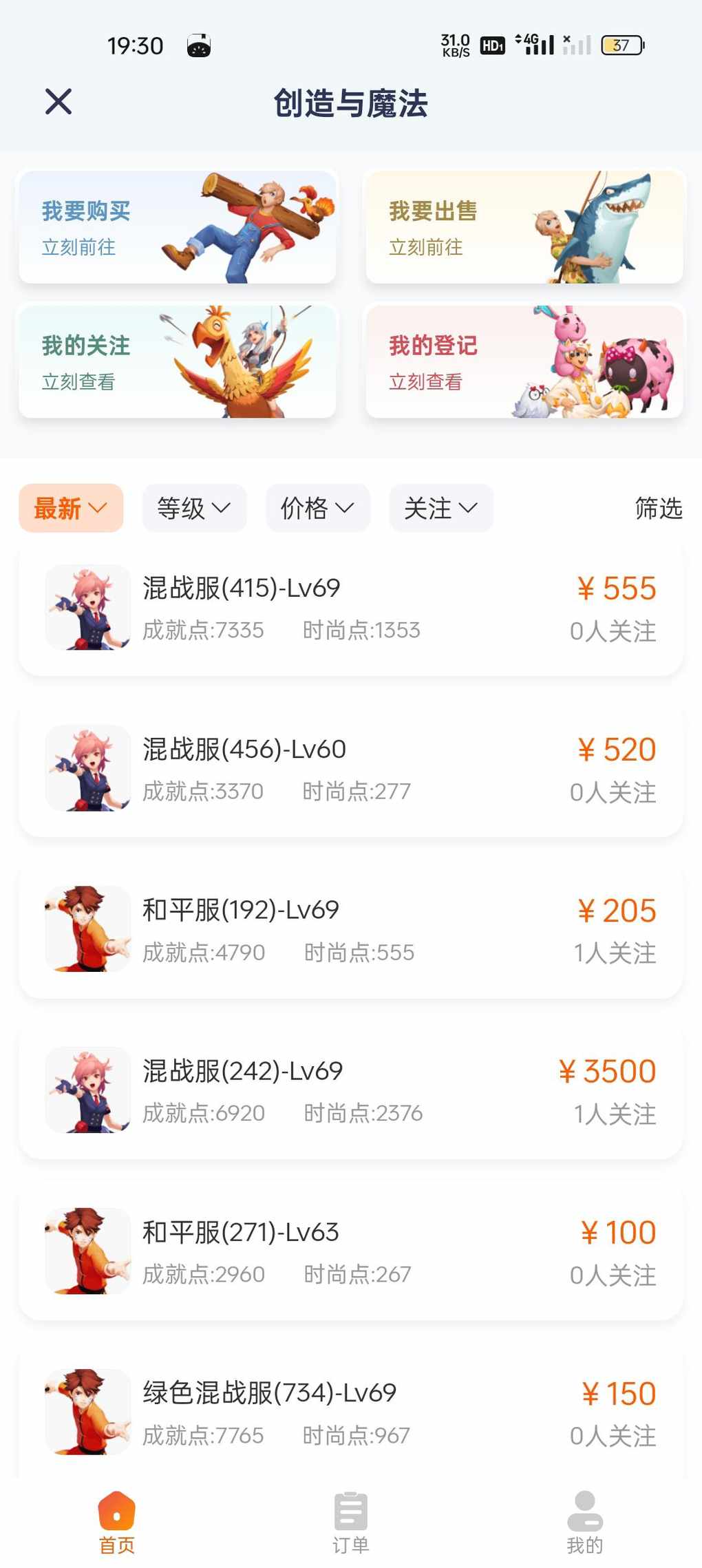Switch to the 我的 tab
Screen dimensions: 702x1568
(x=585, y=1523)
